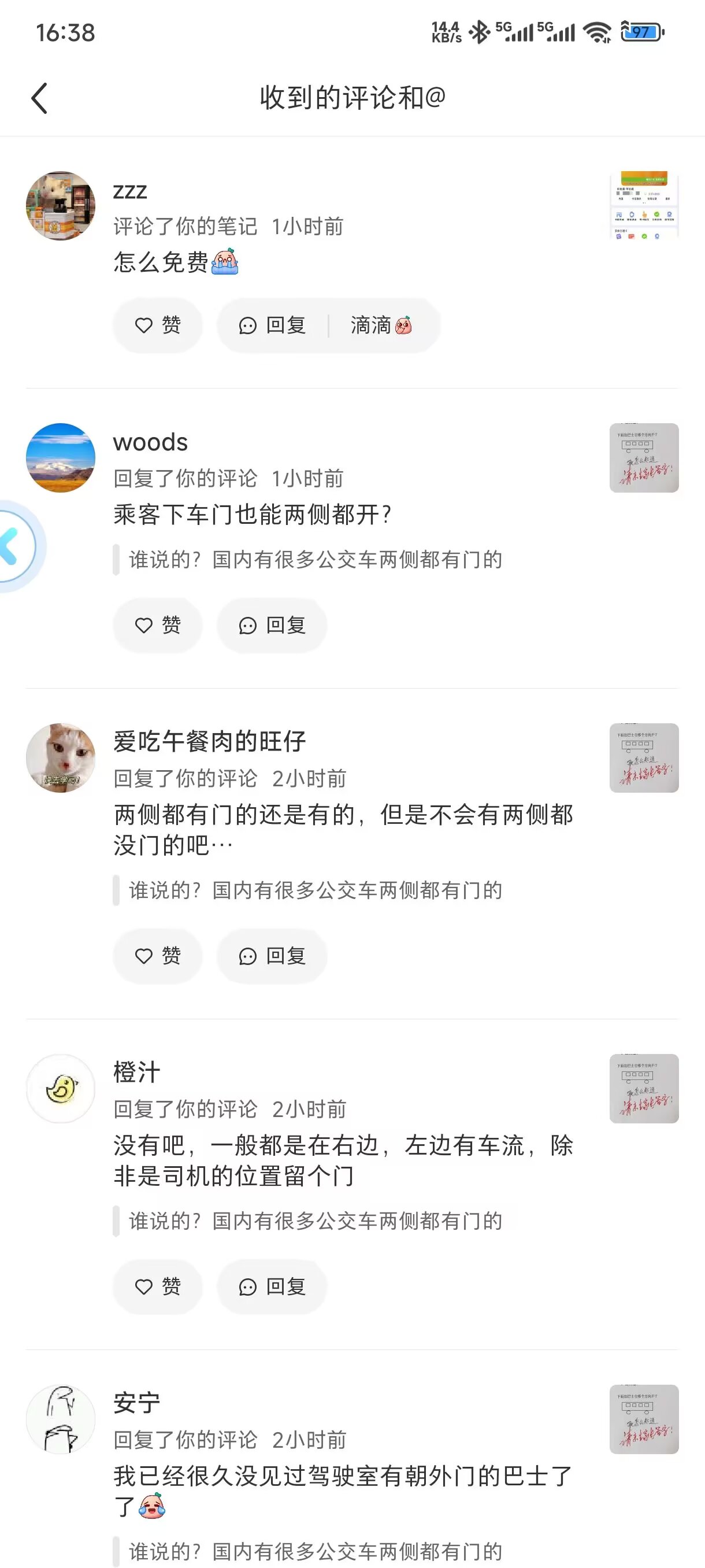Screen dimensions: 705x1568
Task: Open the note thumbnail beside zzz's comment
Action: click(x=644, y=206)
